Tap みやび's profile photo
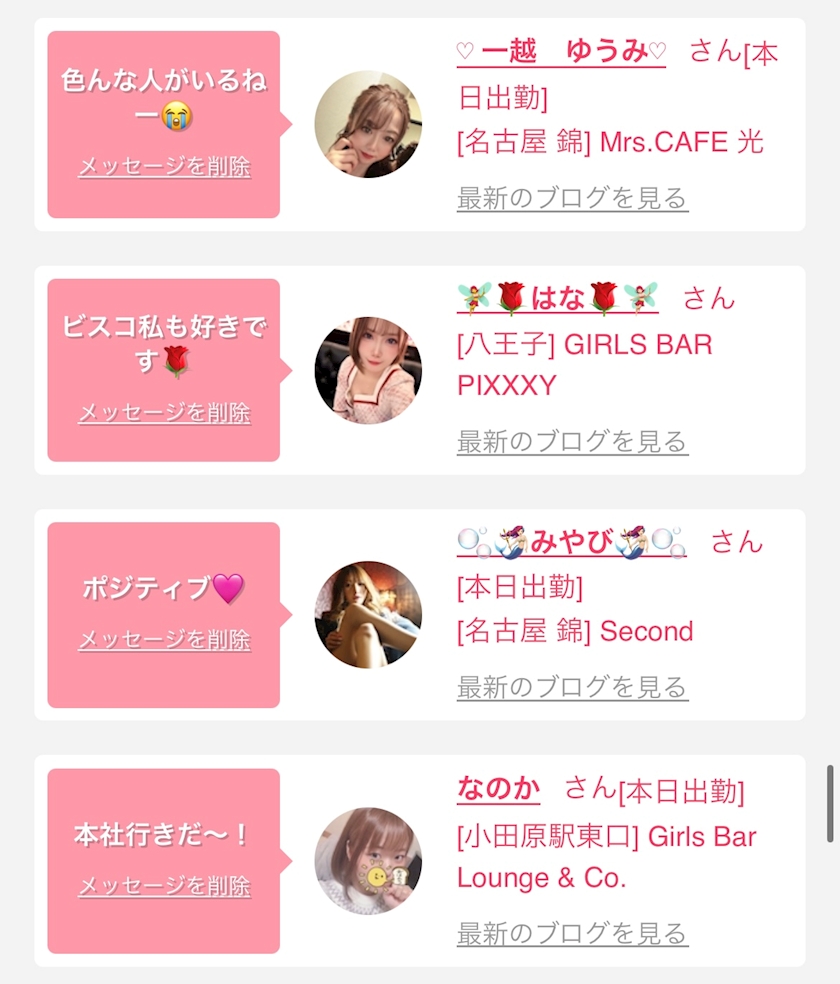Screen dimensions: 840x984 [x=368, y=614]
